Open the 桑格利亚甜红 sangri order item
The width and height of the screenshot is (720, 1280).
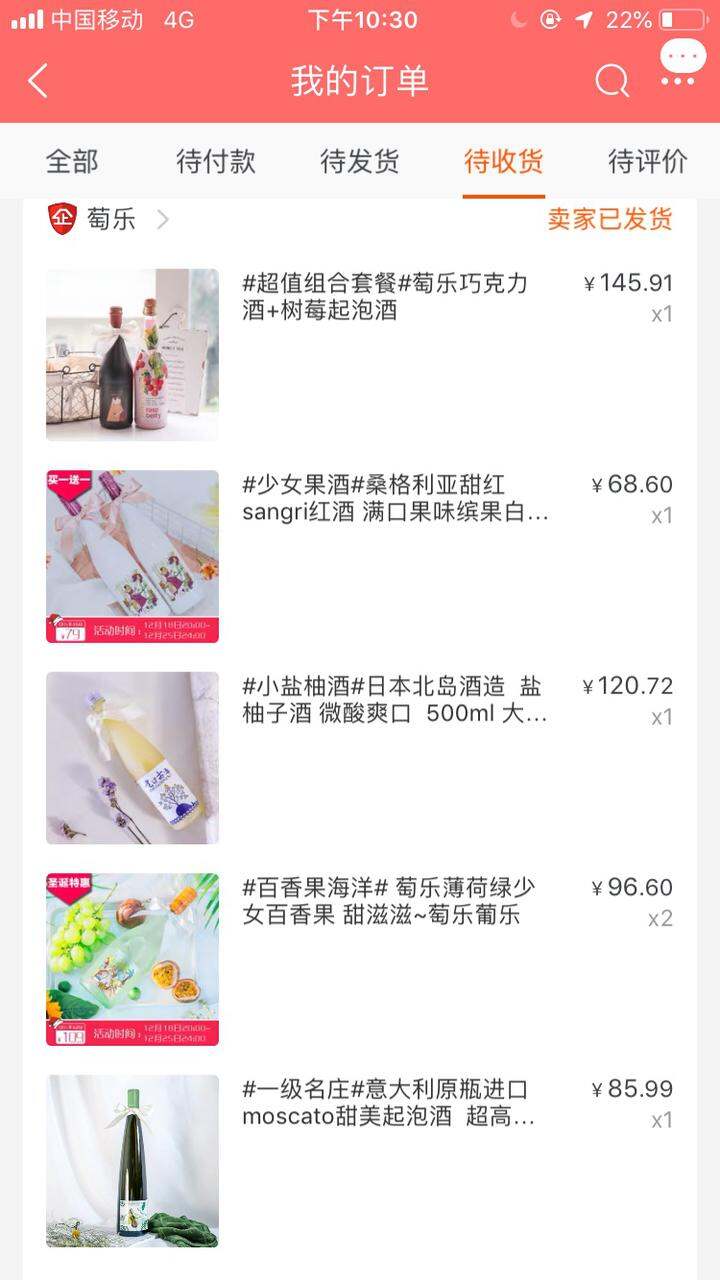[x=360, y=556]
